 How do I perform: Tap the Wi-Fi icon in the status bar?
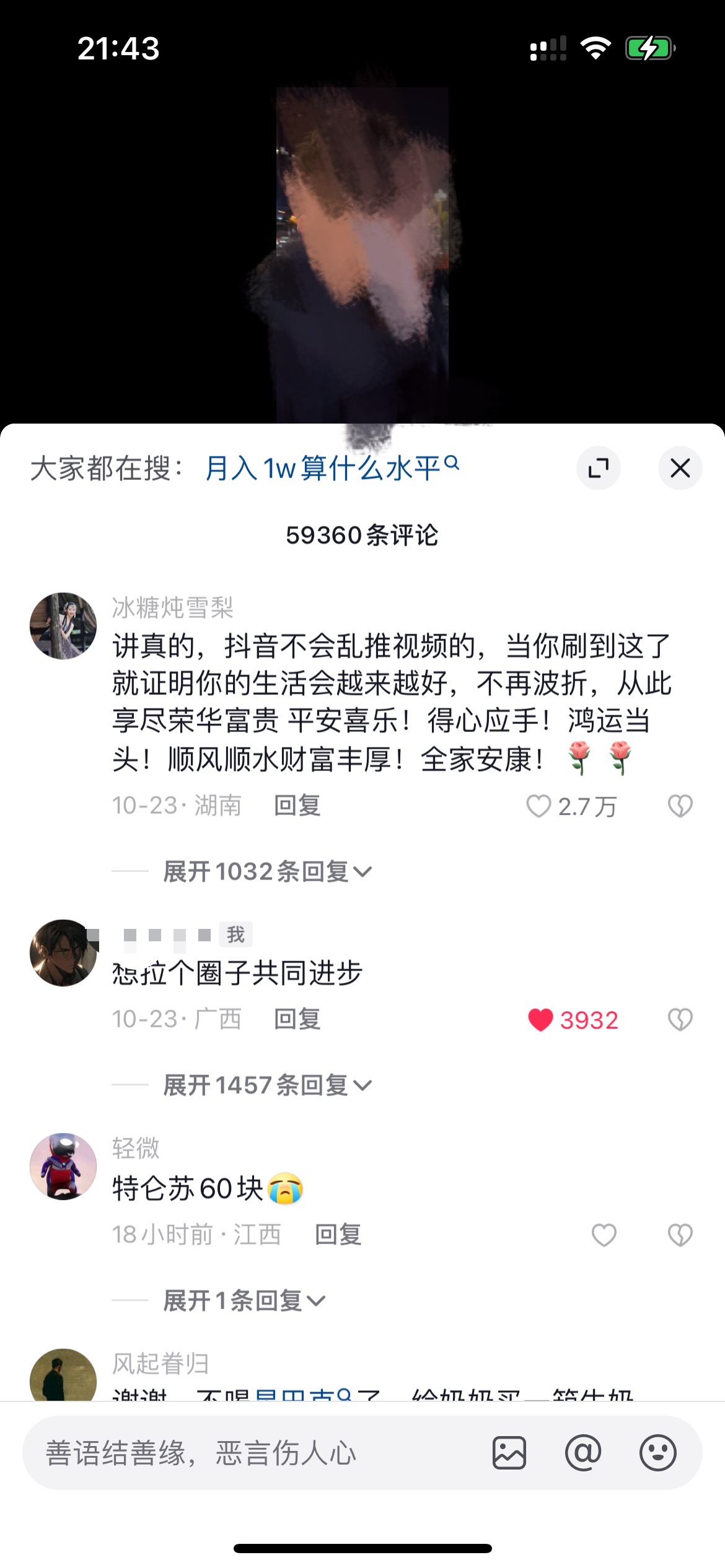[x=595, y=46]
